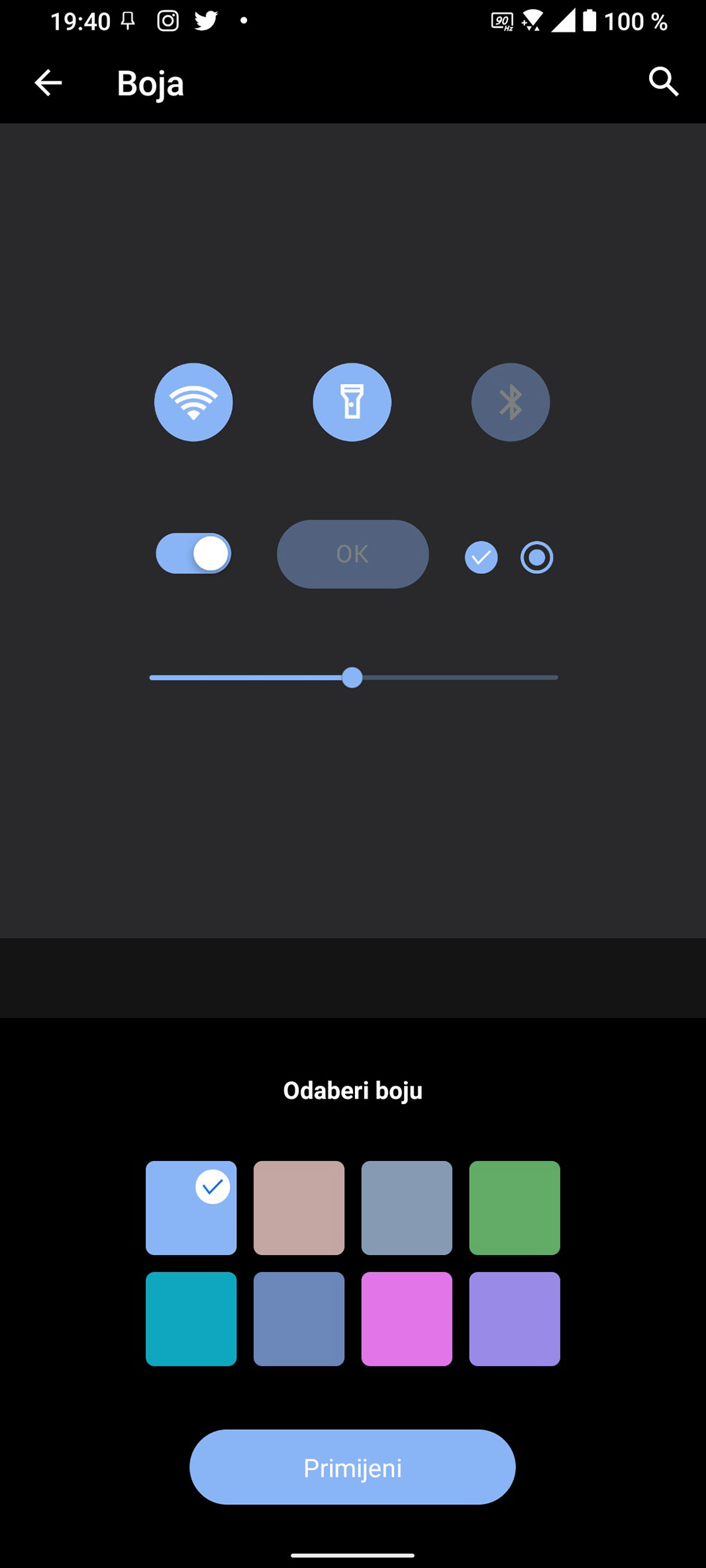This screenshot has height=1568, width=706.
Task: Choose the dusty pink color swatch
Action: [x=299, y=1208]
